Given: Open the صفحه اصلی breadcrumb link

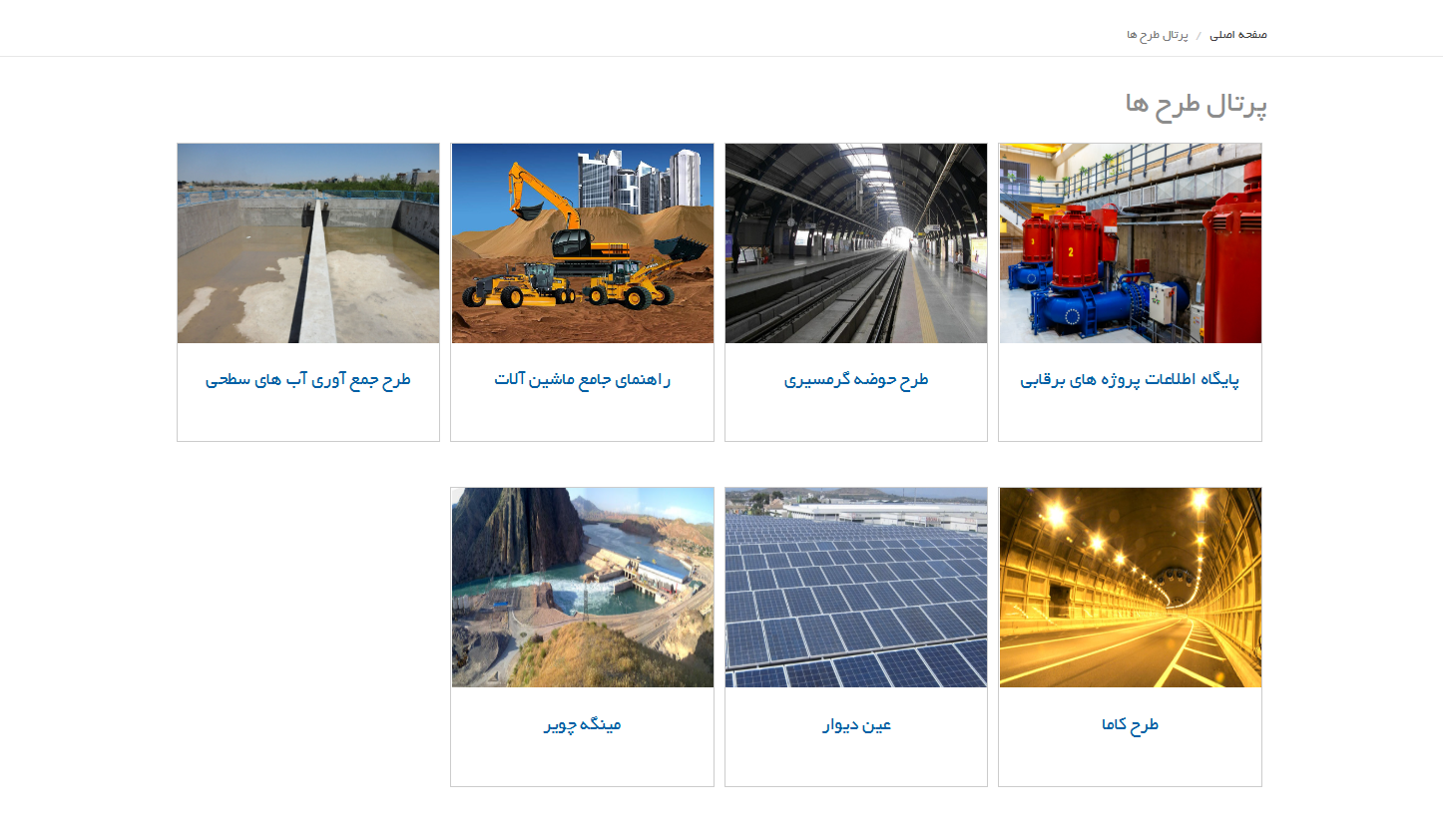Looking at the screenshot, I should tap(1237, 35).
